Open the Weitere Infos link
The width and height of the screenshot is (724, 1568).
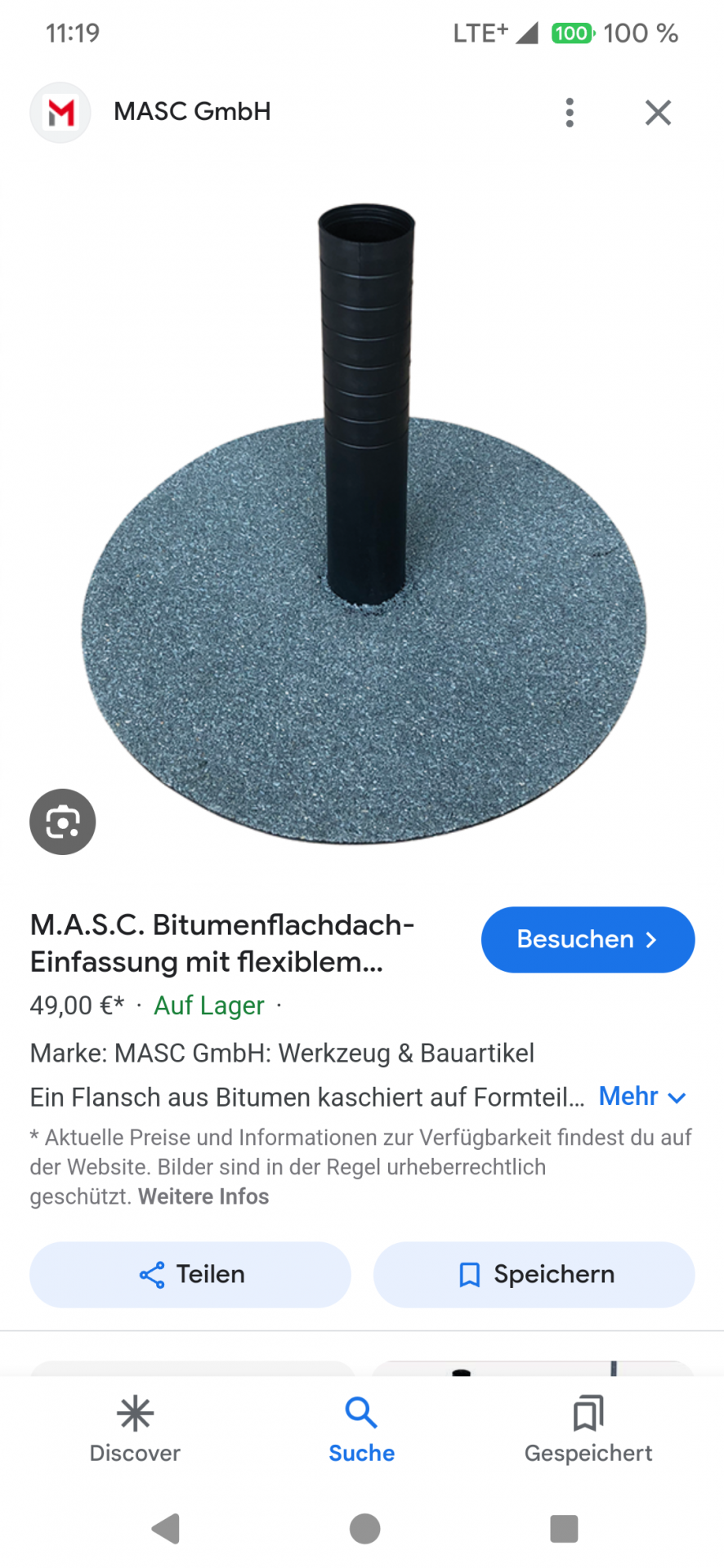(x=203, y=1196)
